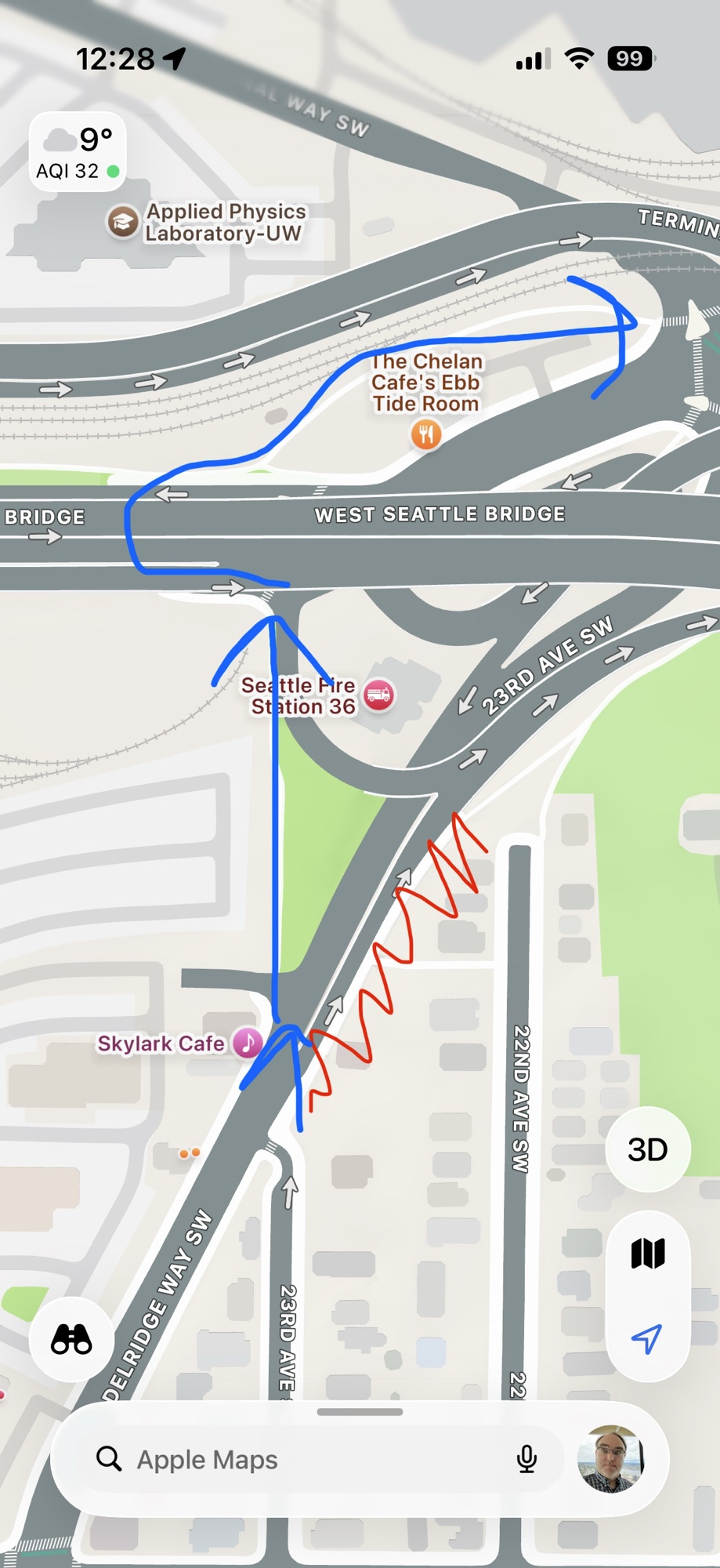Center the map on my location

(647, 1338)
